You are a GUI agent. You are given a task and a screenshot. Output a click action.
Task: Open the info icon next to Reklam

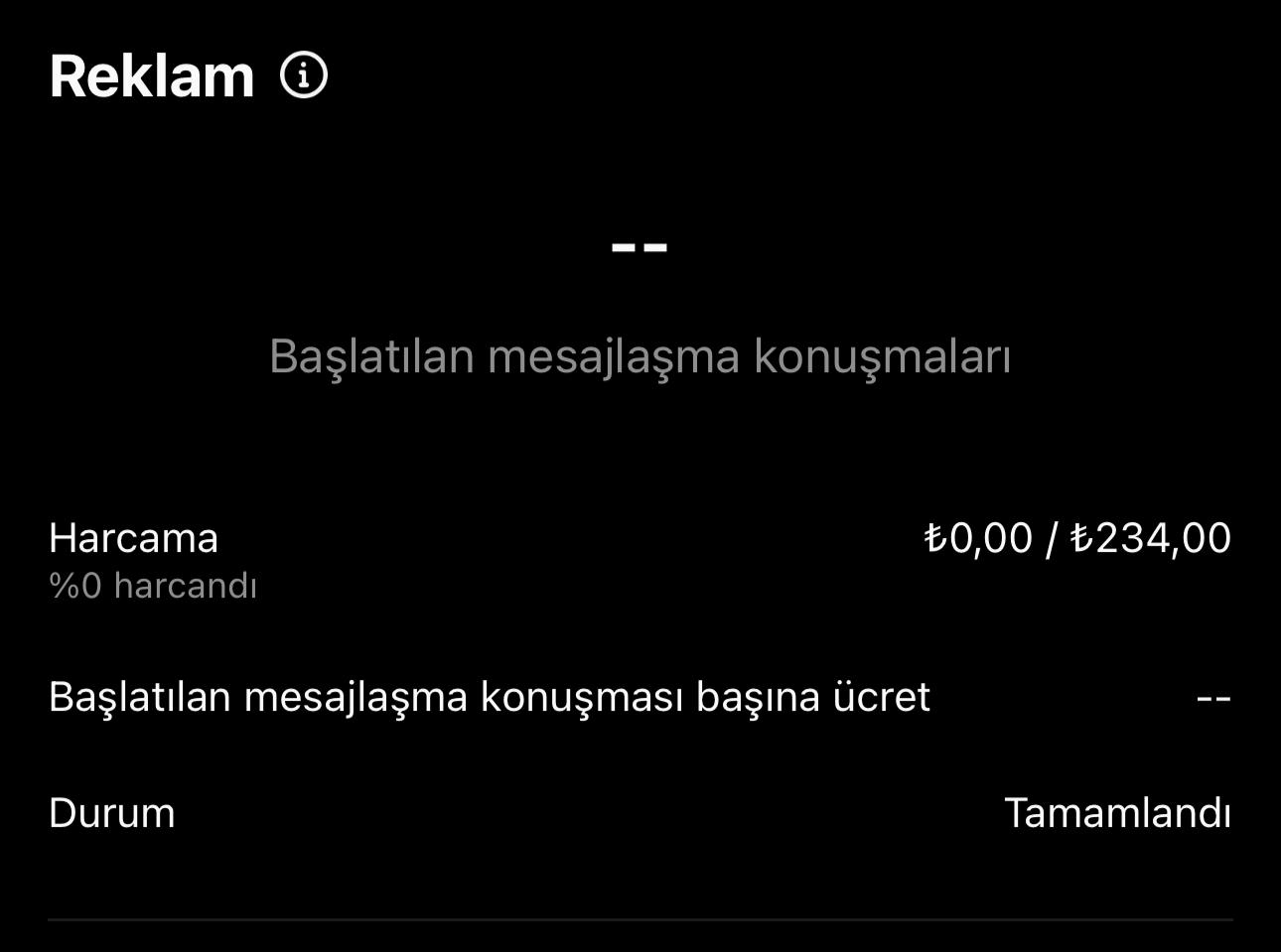point(304,75)
